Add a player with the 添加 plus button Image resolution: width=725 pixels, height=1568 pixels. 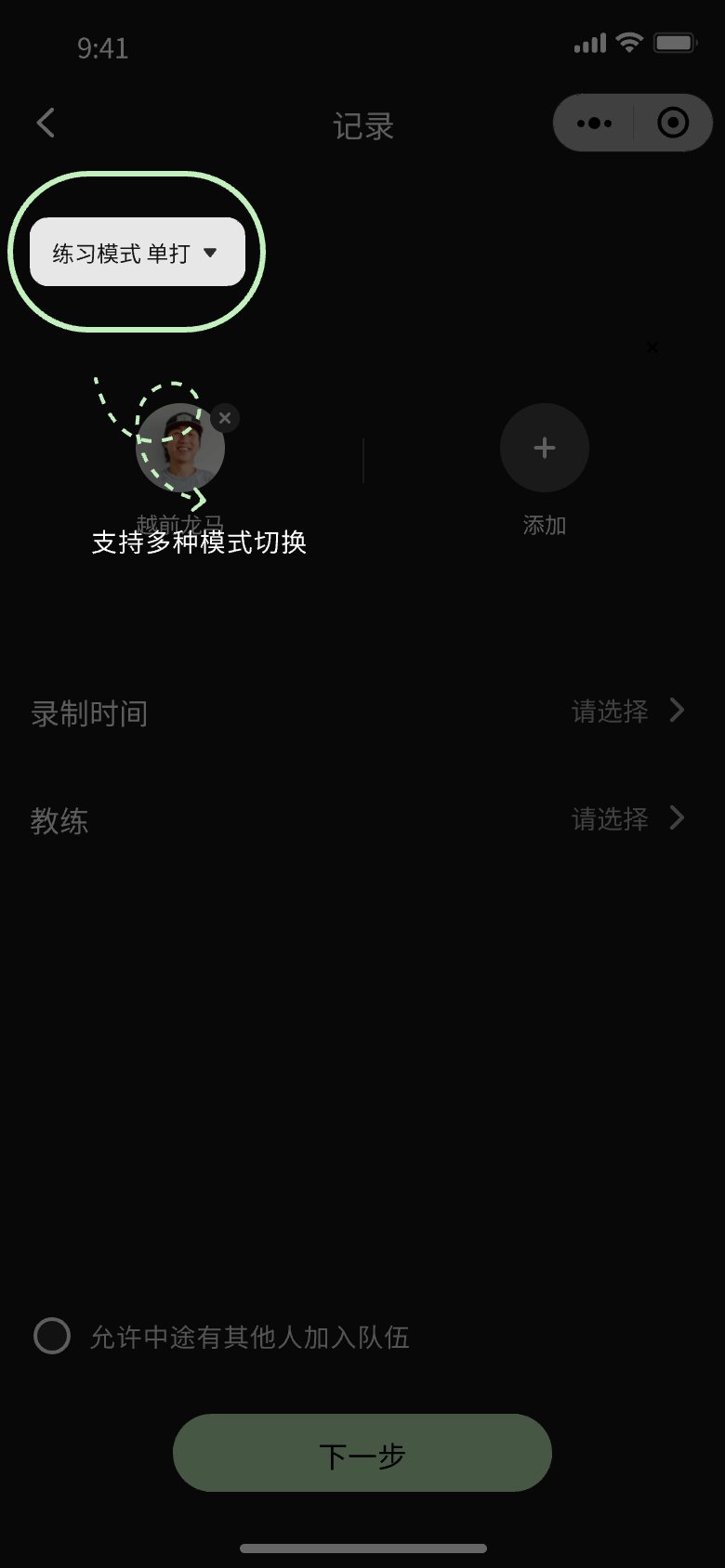[545, 448]
